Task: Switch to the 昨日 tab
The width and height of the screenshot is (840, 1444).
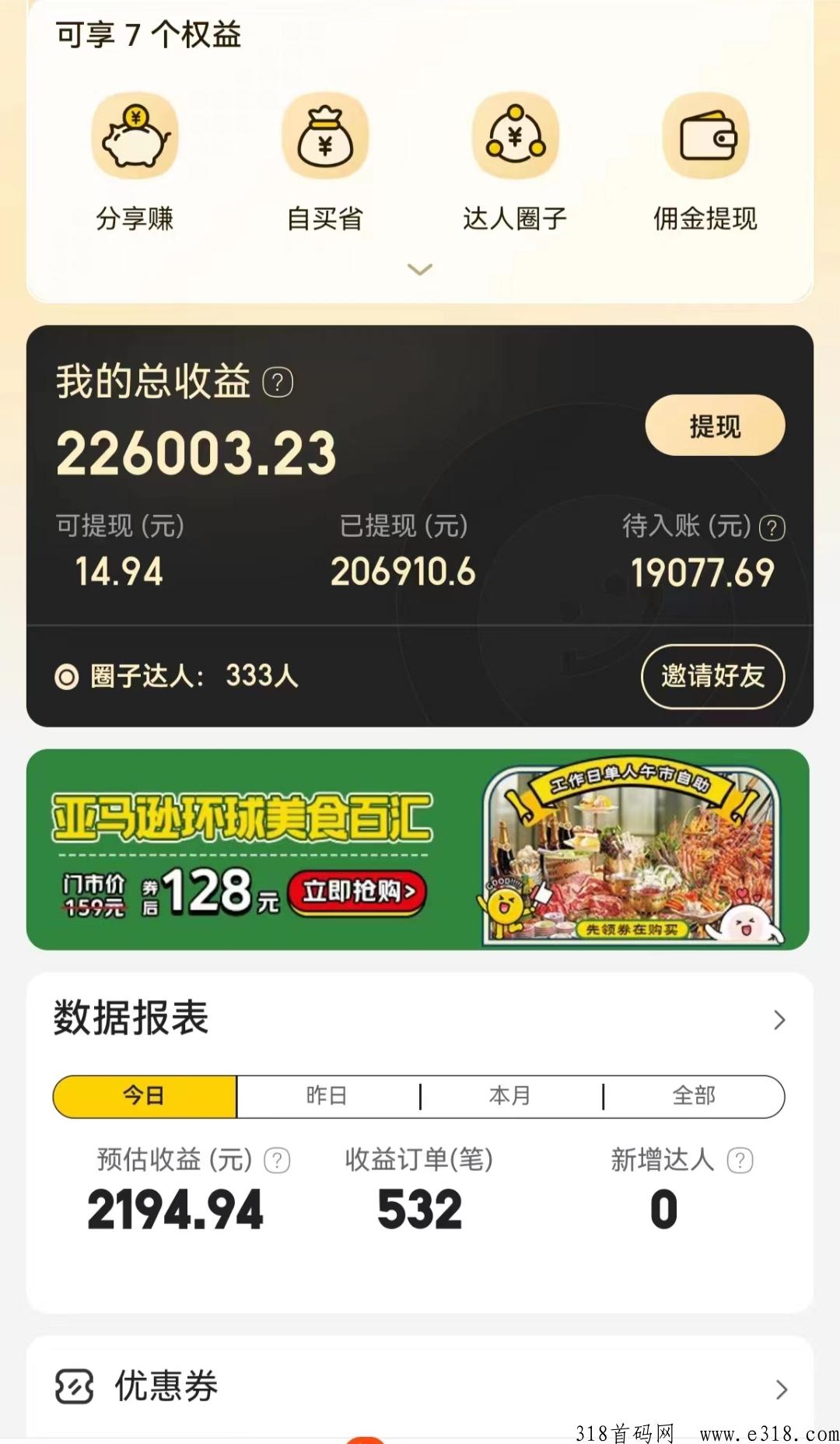Action: point(327,1096)
